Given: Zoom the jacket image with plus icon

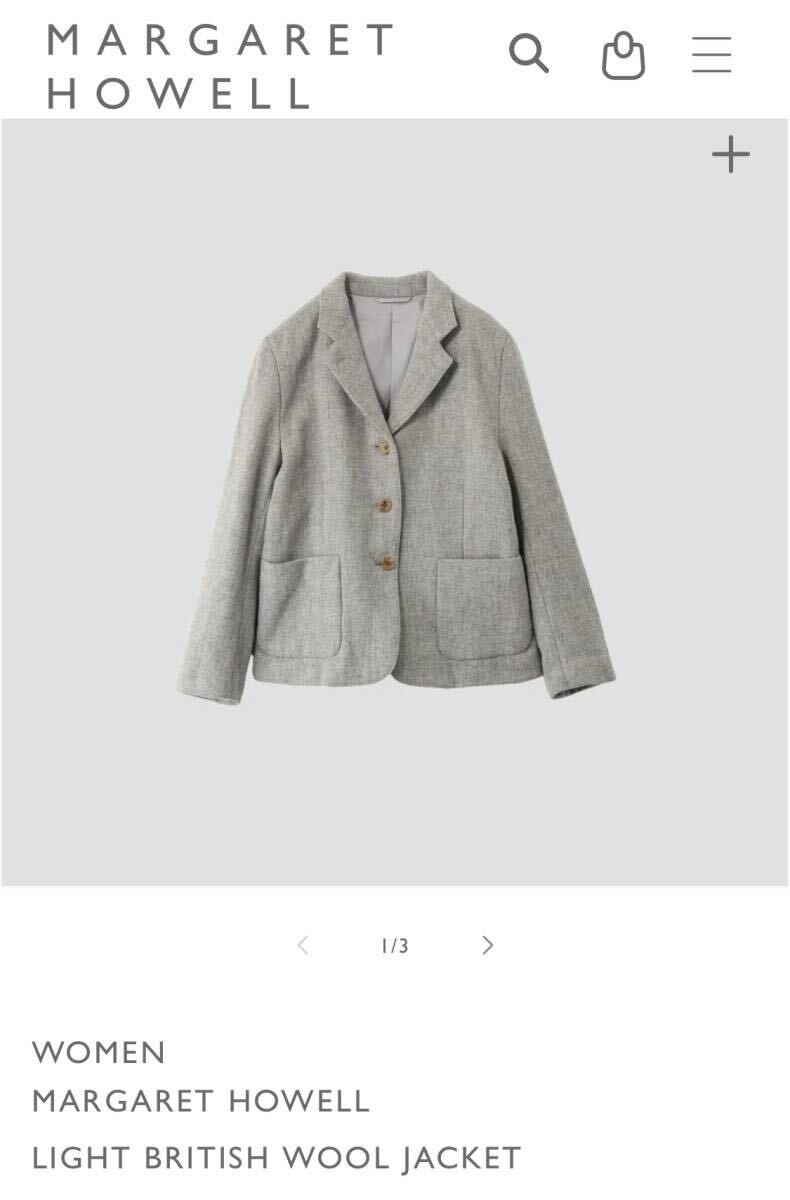Looking at the screenshot, I should (x=730, y=155).
